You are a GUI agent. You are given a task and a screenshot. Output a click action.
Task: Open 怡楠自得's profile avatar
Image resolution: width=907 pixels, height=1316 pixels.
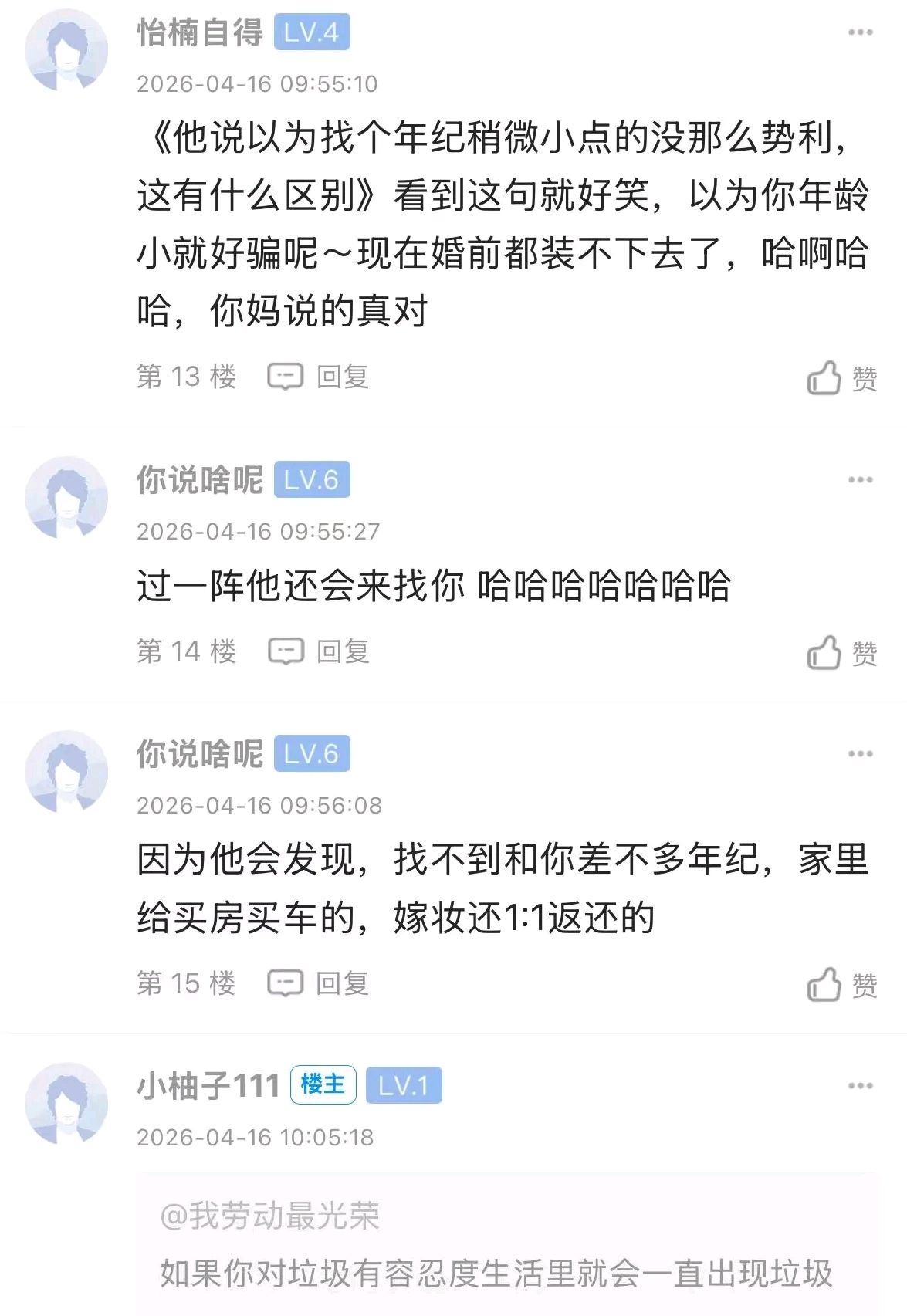pos(66,51)
